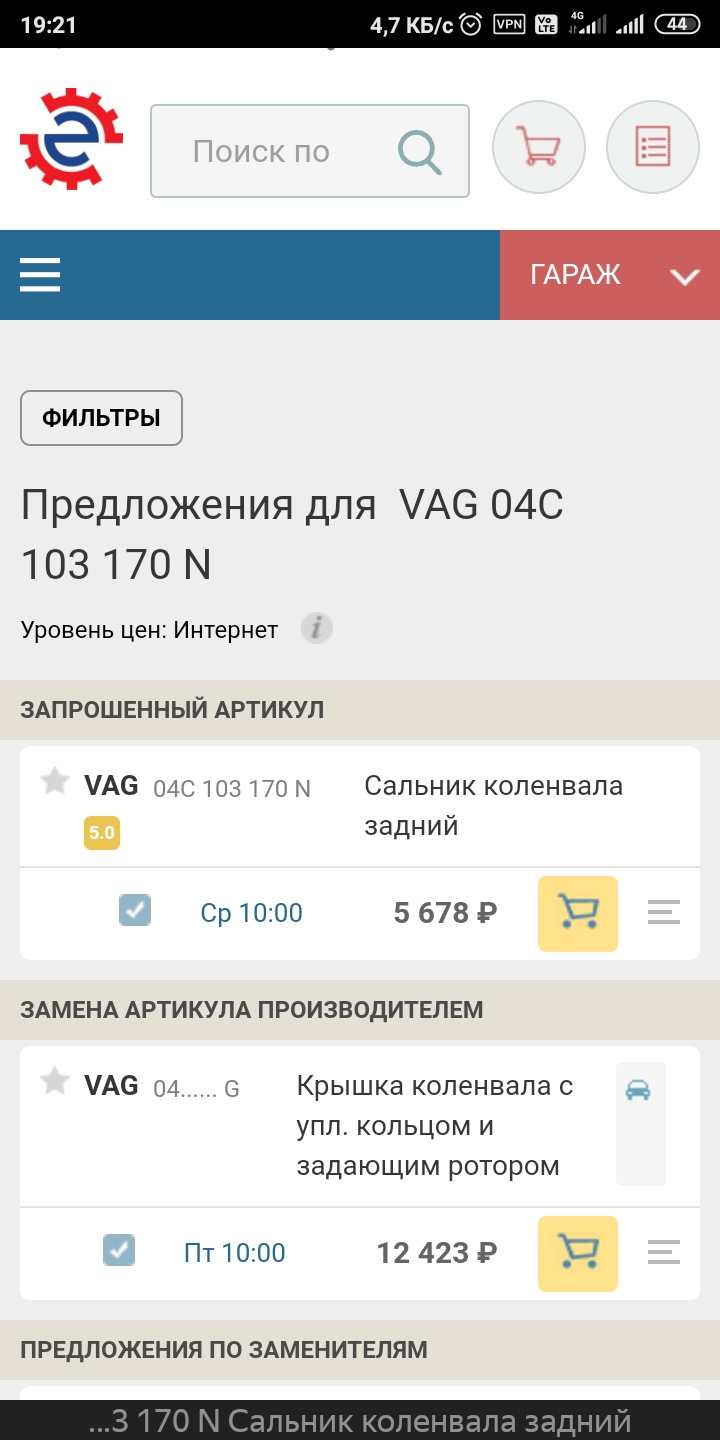Open the cart via header cart icon
720x1440 pixels.
coord(539,146)
